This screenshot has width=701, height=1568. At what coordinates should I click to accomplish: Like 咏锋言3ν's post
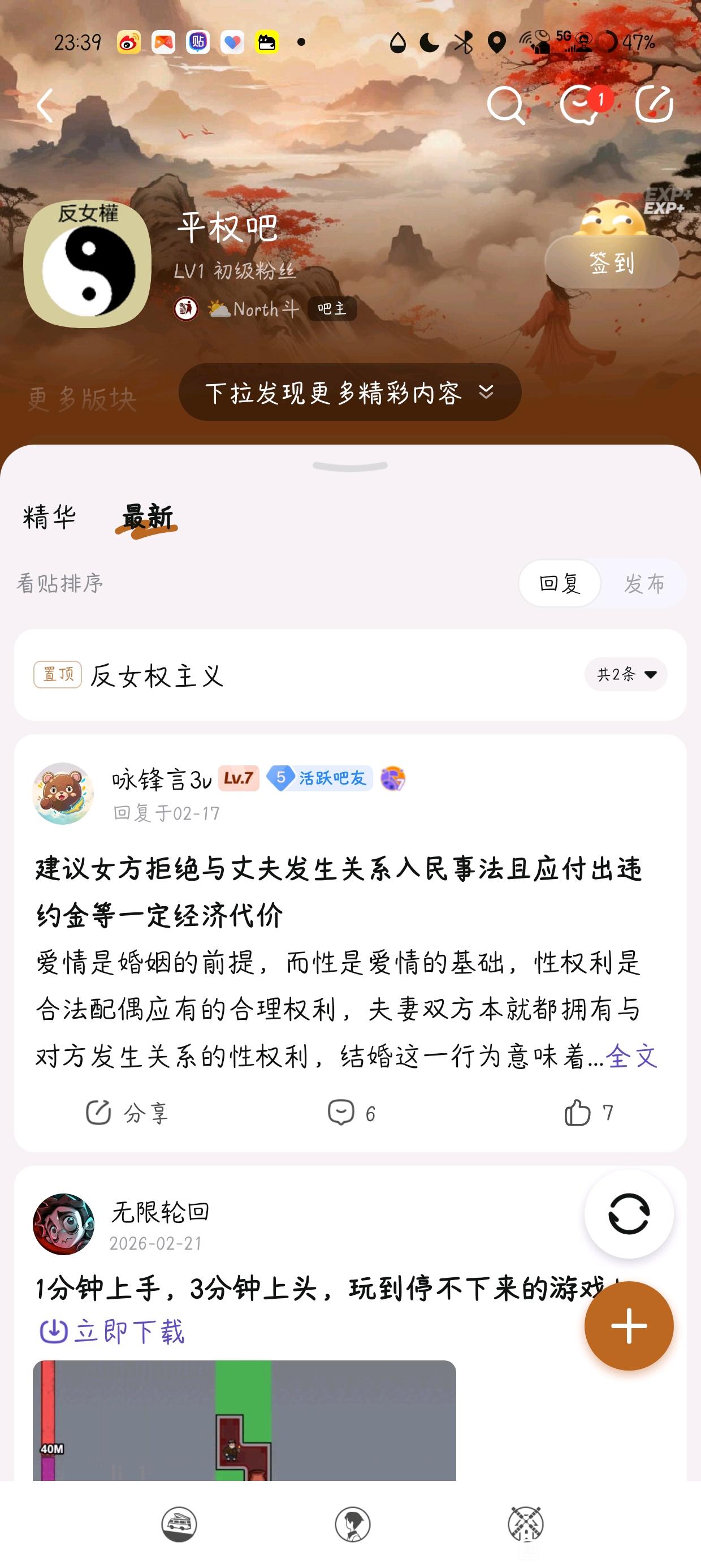(588, 1113)
